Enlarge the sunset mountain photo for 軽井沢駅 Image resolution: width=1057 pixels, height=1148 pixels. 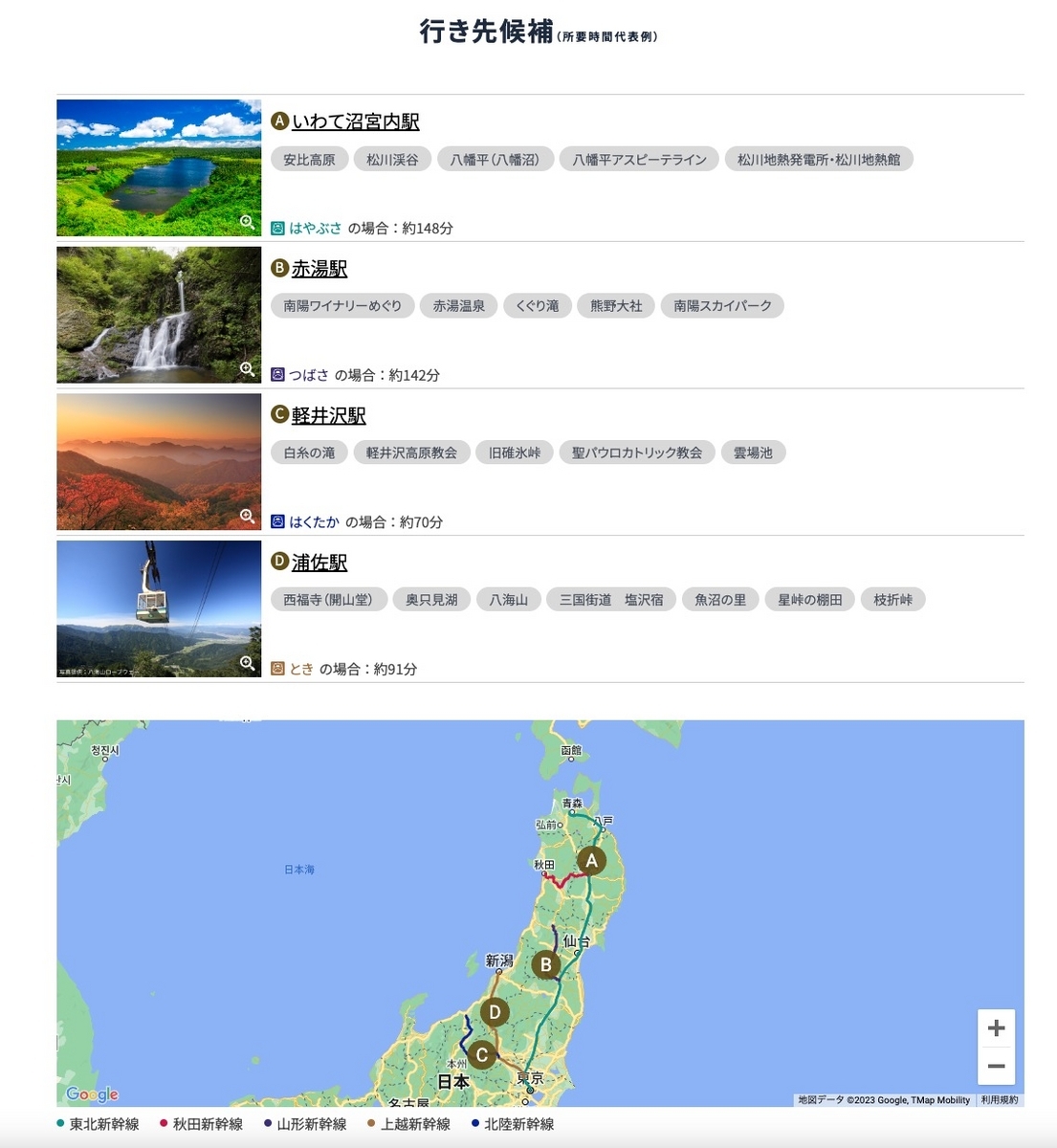(x=248, y=517)
